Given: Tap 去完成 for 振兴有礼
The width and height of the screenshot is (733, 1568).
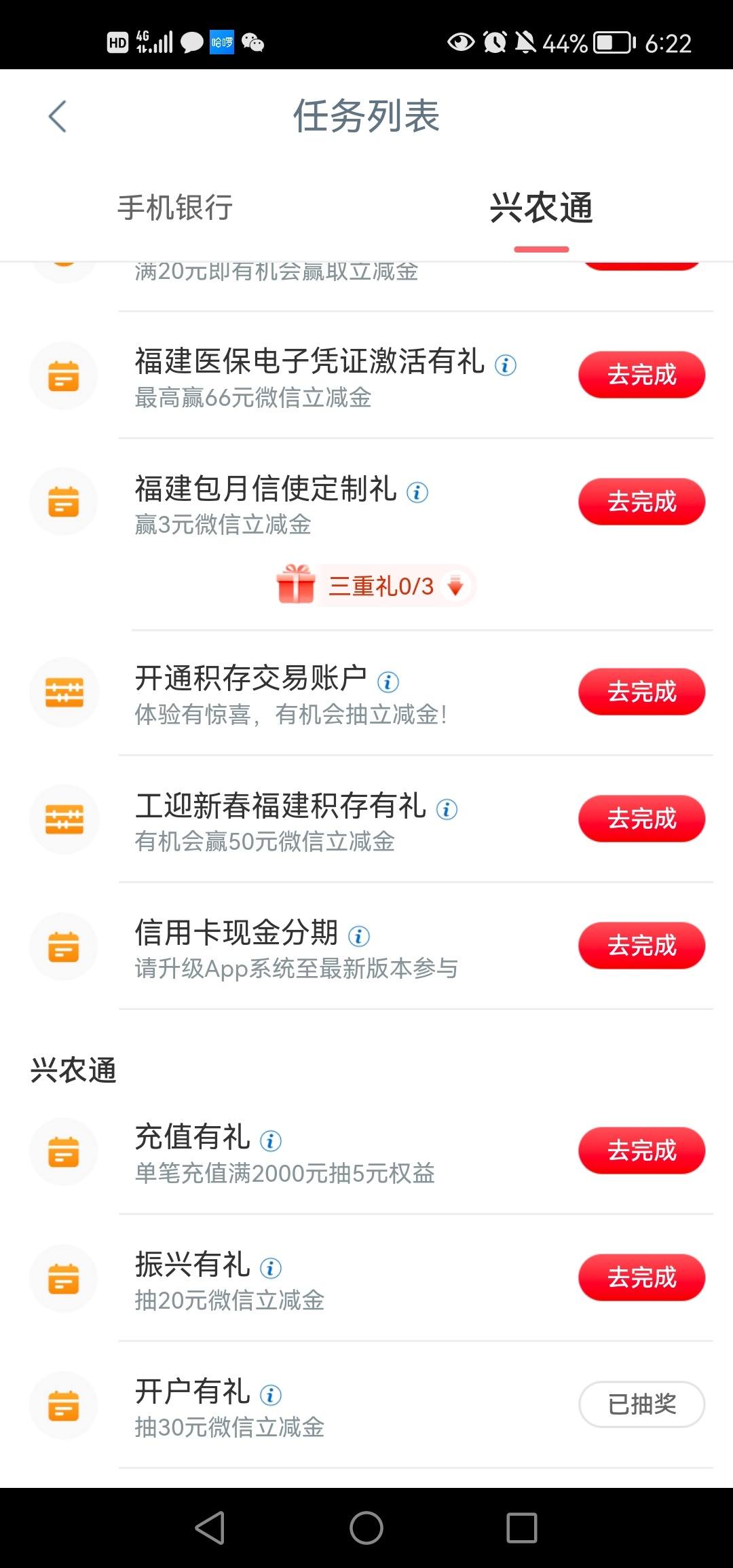Looking at the screenshot, I should point(641,1277).
